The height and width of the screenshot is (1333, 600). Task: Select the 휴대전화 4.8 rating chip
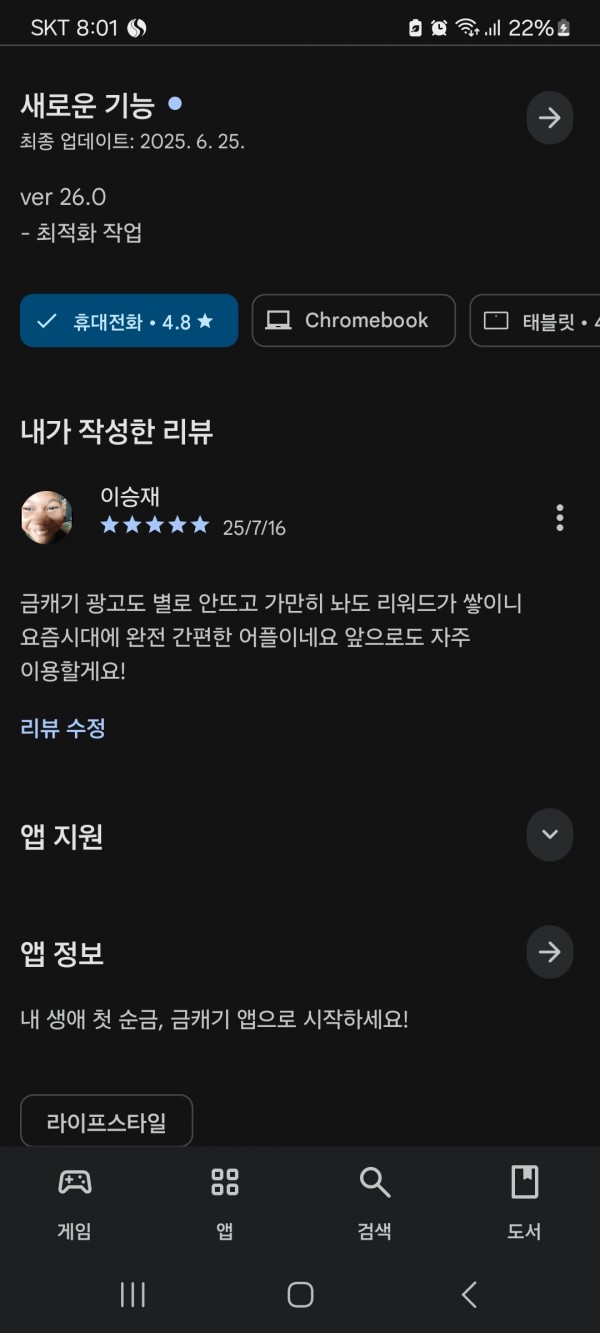click(x=129, y=321)
